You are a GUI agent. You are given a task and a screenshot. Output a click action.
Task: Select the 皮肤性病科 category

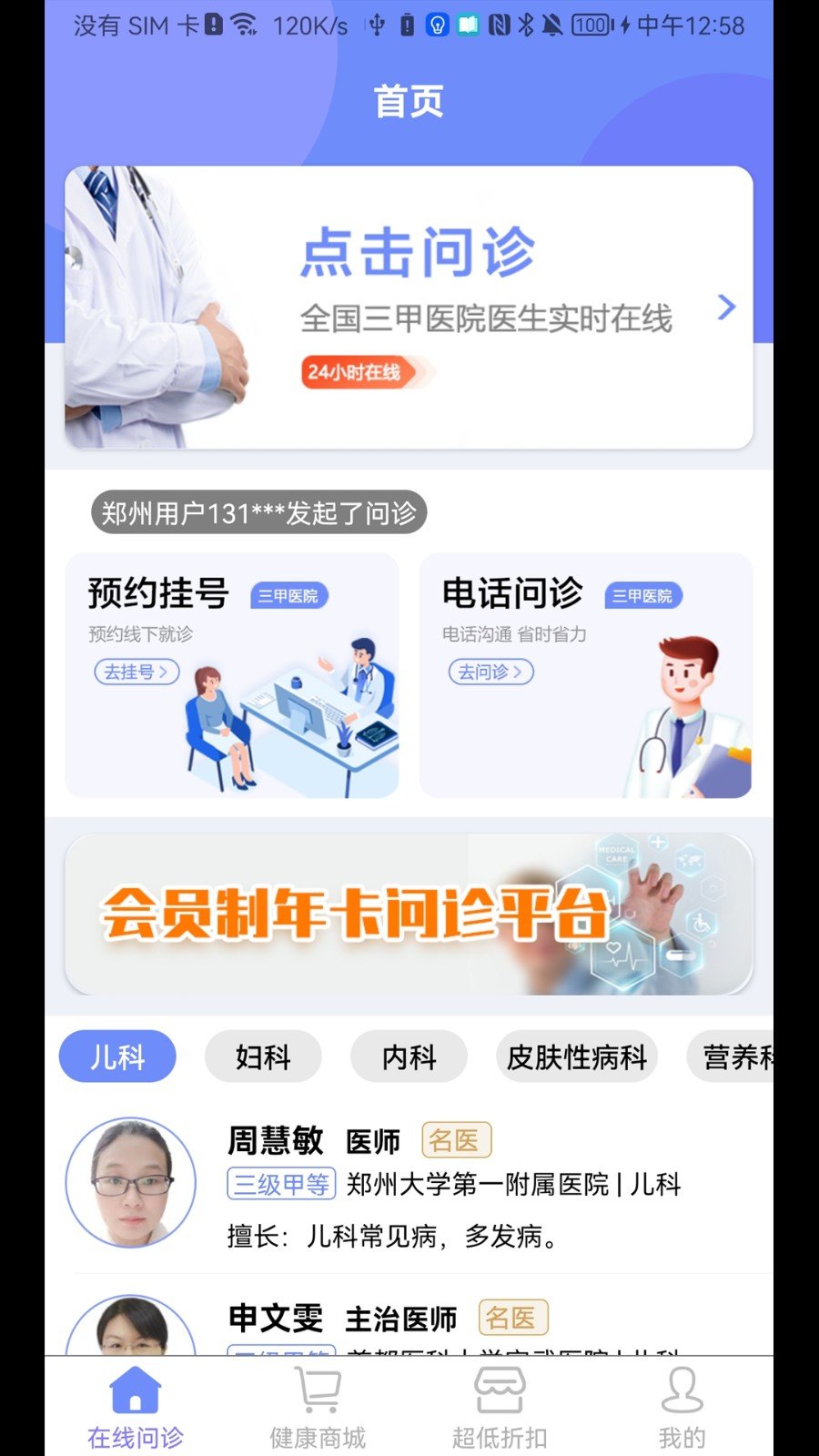click(576, 1057)
